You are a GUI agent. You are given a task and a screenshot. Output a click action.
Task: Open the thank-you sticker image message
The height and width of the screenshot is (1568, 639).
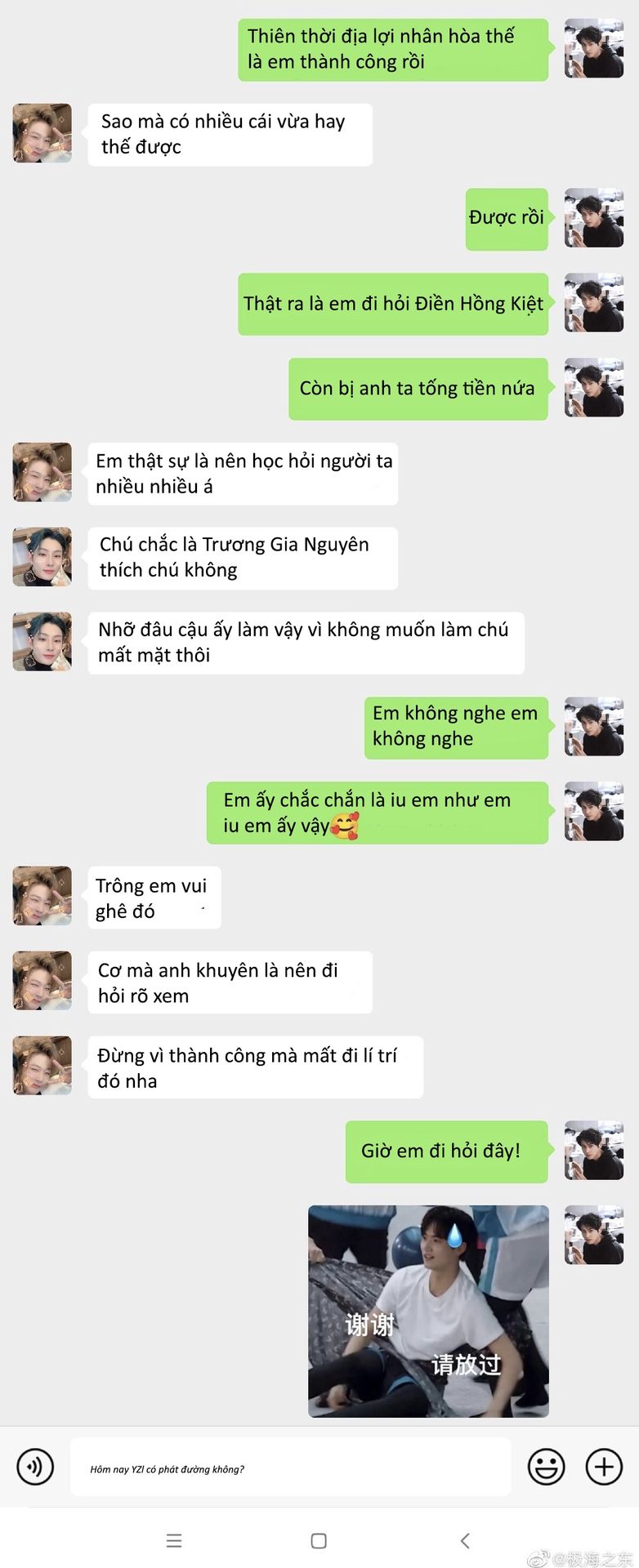coord(428,1311)
